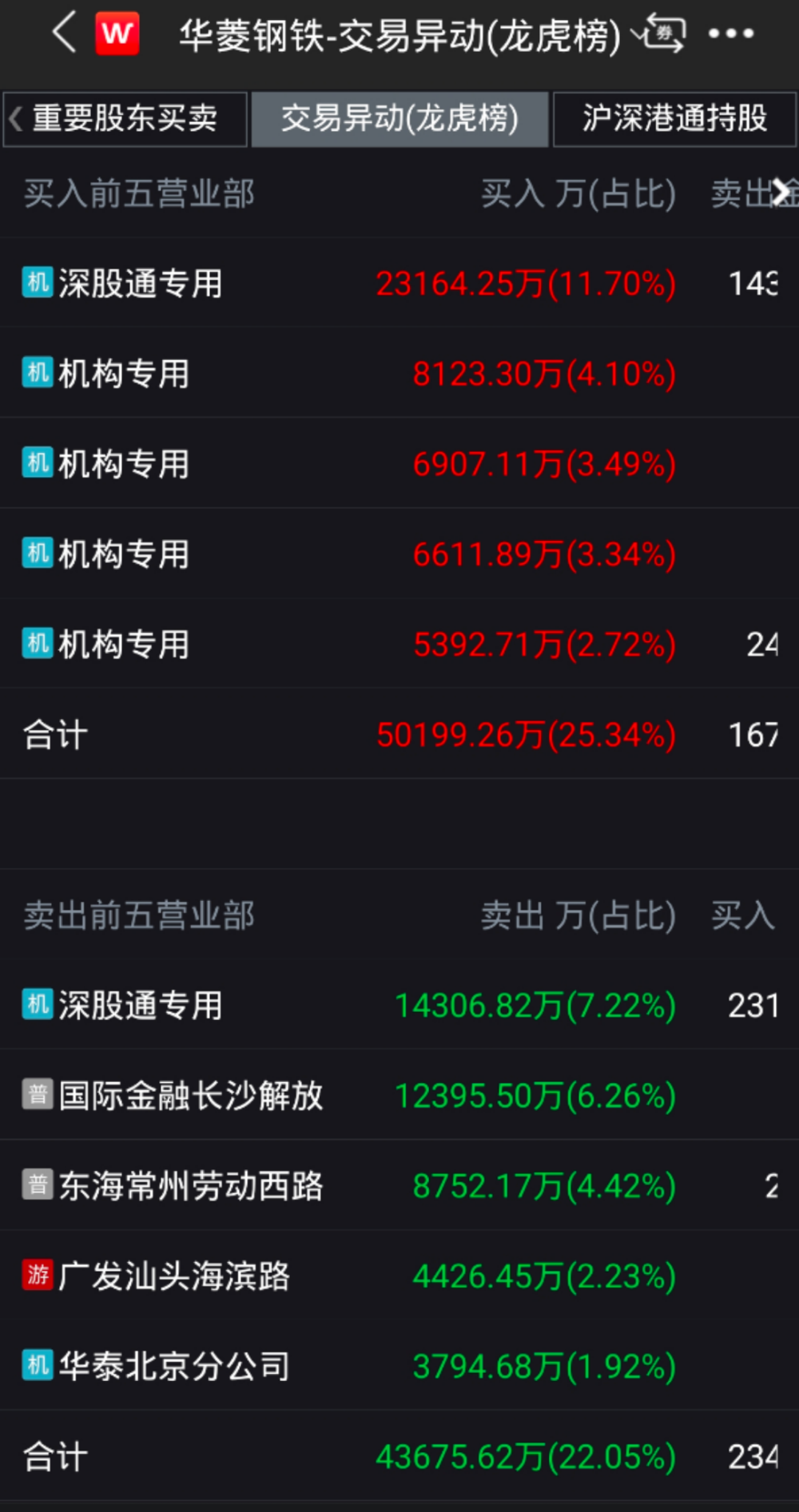Screen dimensions: 799x1512
Task: Tap the right arrow to show more columns
Action: (x=781, y=193)
